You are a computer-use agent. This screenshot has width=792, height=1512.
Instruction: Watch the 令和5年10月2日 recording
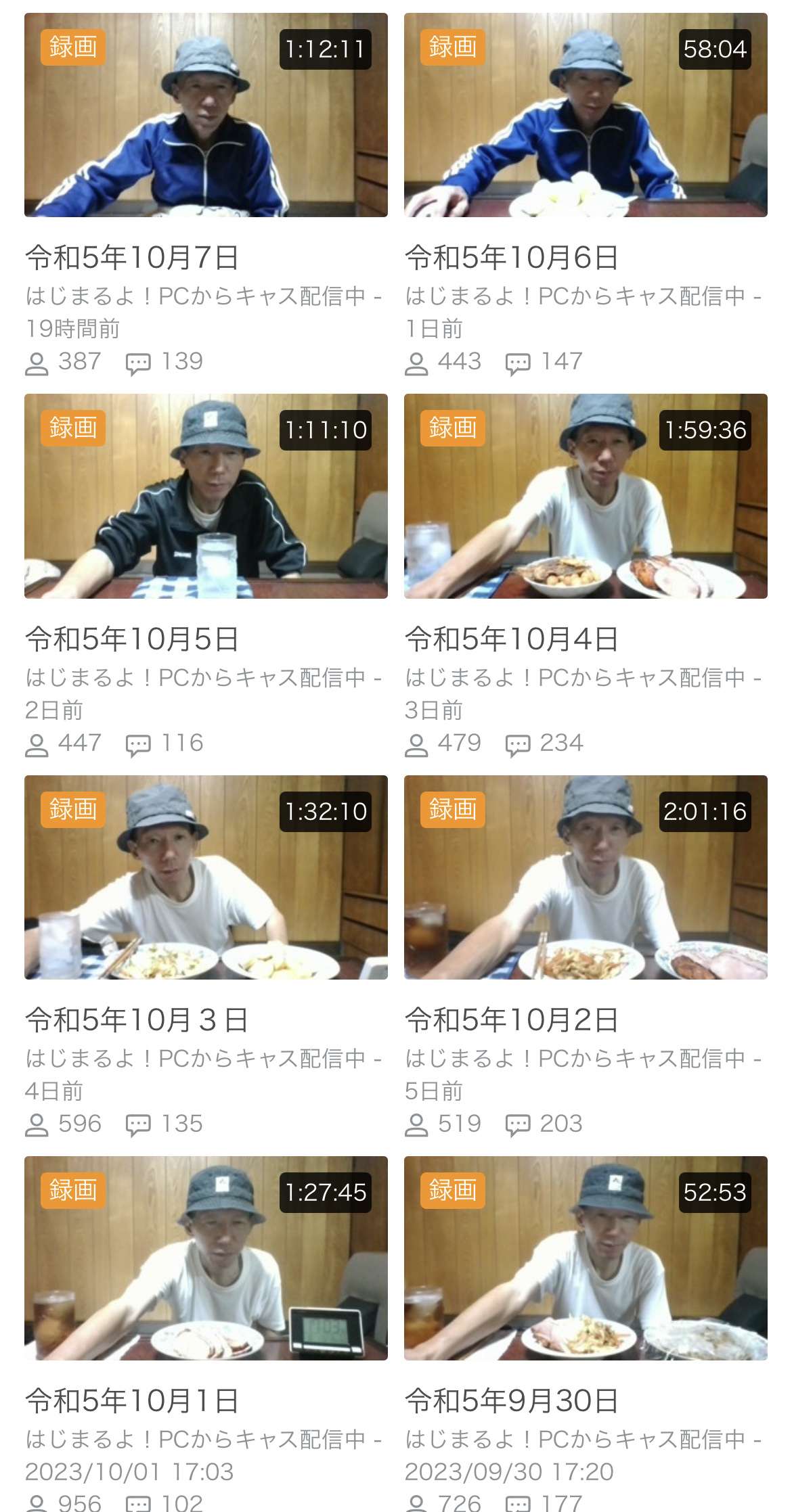click(x=586, y=877)
